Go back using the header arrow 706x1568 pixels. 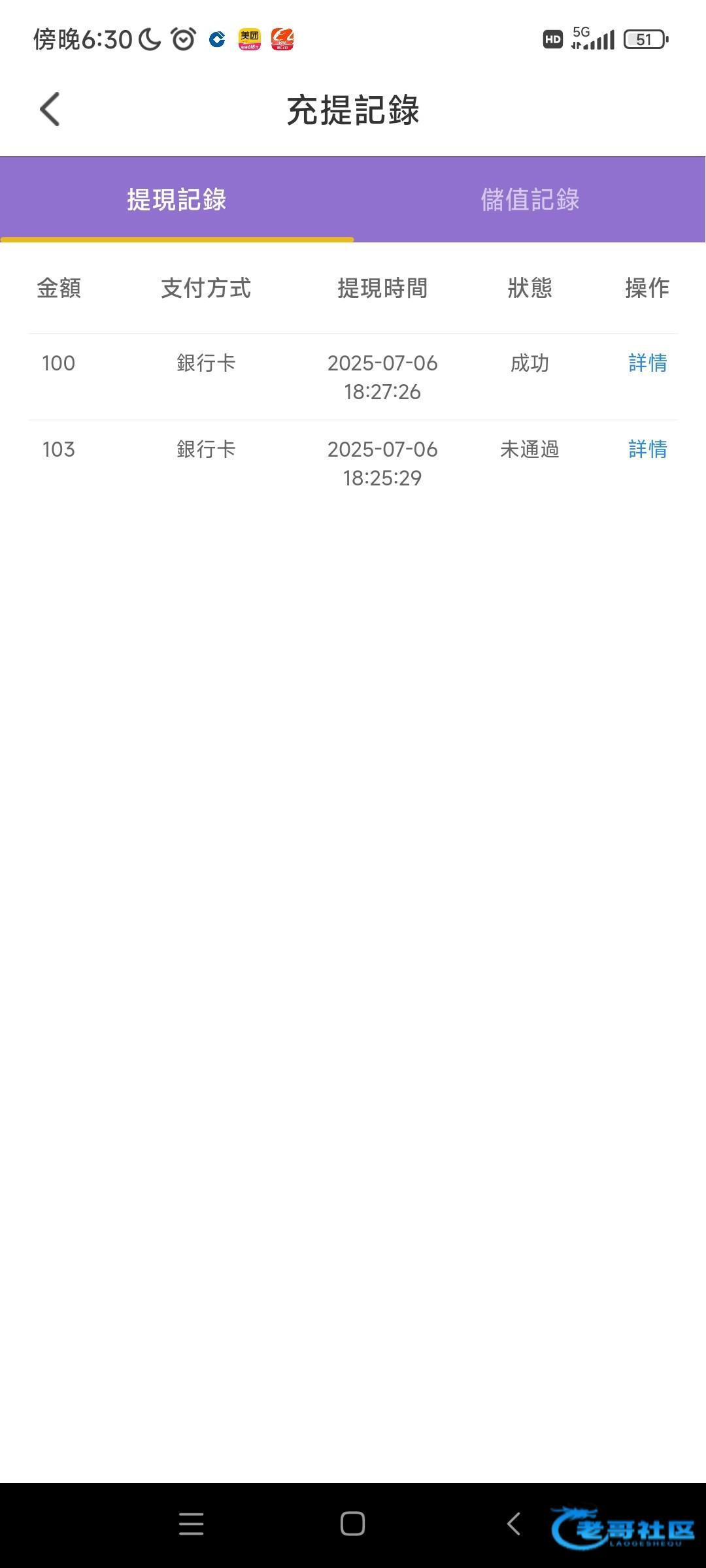50,109
